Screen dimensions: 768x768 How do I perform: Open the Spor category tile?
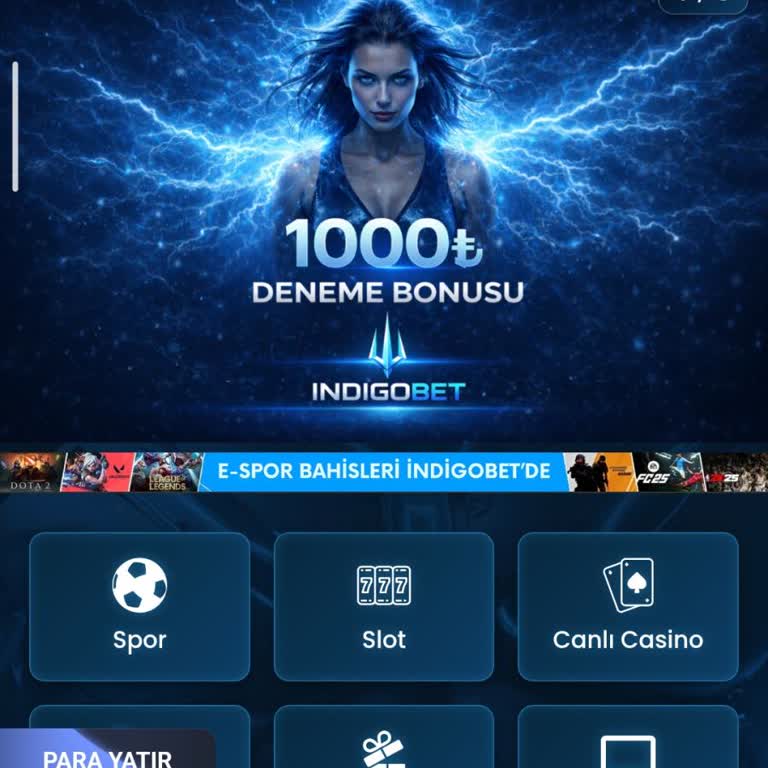tap(139, 607)
